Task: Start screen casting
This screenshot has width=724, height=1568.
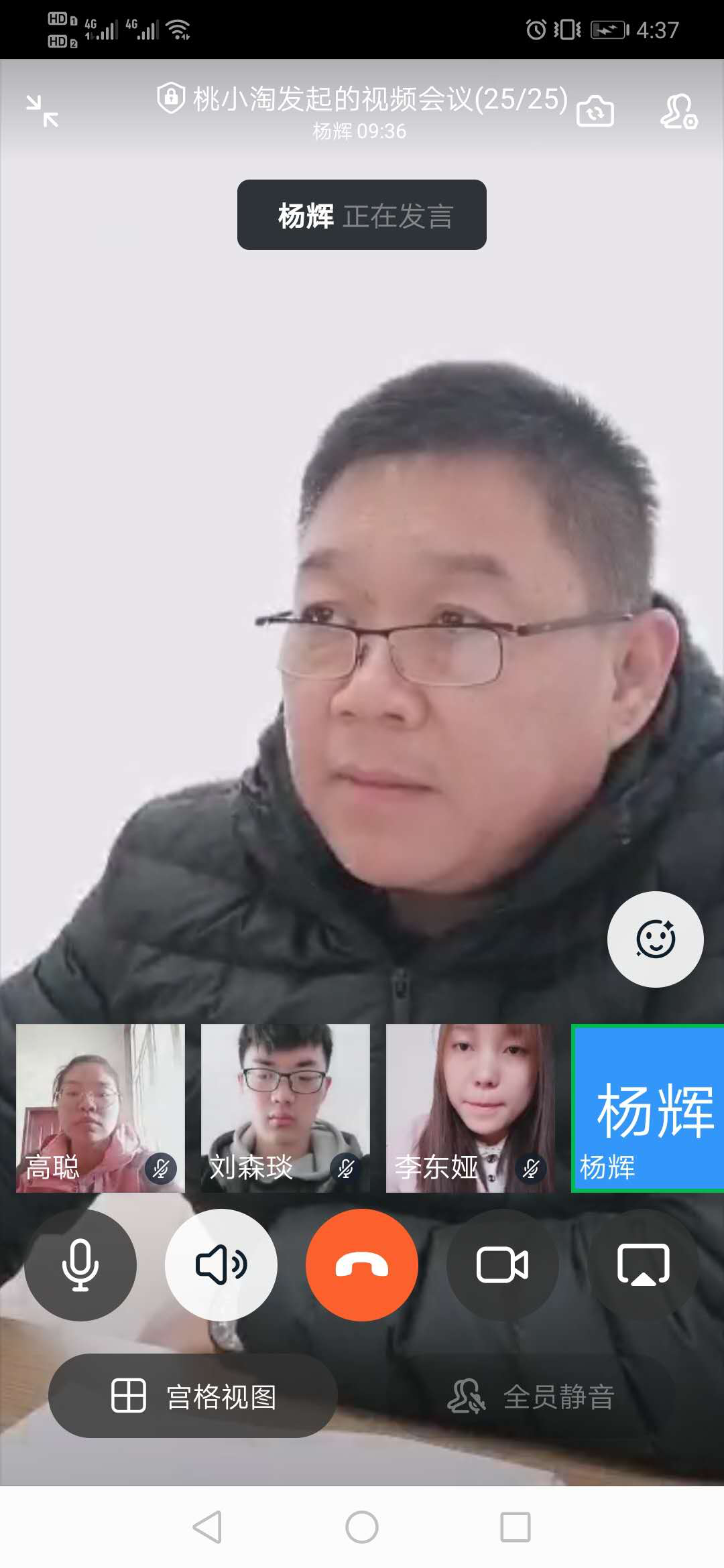Action: pyautogui.click(x=644, y=1264)
